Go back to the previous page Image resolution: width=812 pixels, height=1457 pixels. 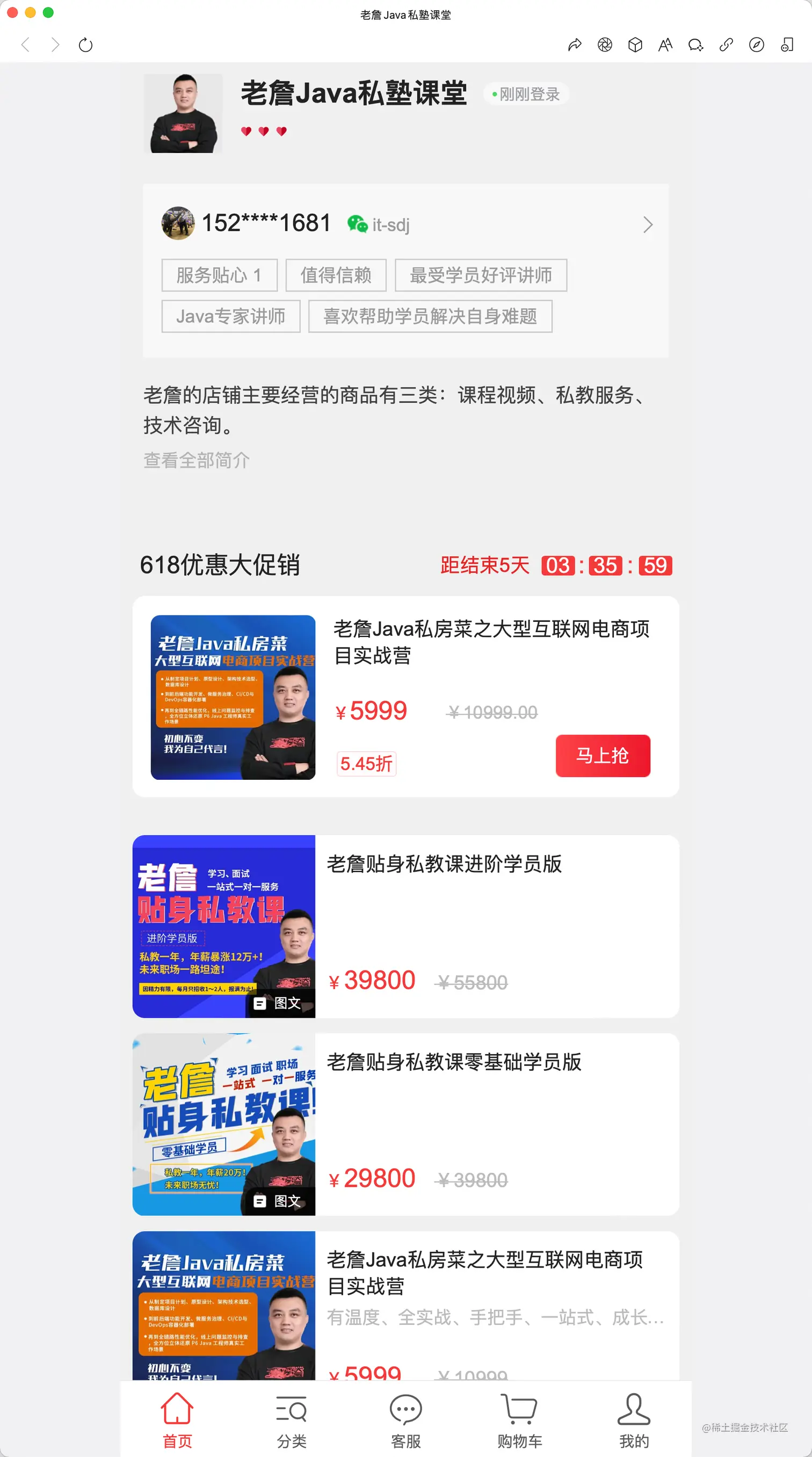pyautogui.click(x=25, y=45)
